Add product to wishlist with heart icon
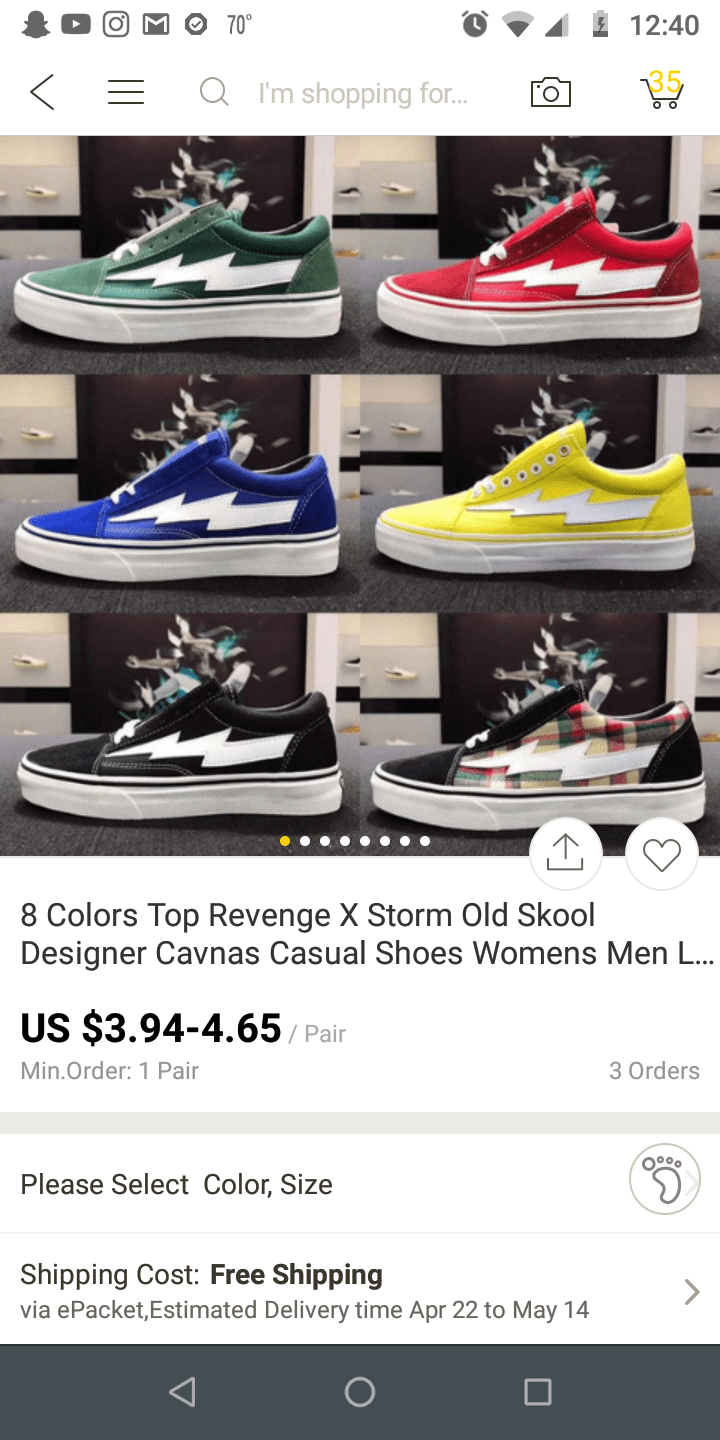 (661, 853)
